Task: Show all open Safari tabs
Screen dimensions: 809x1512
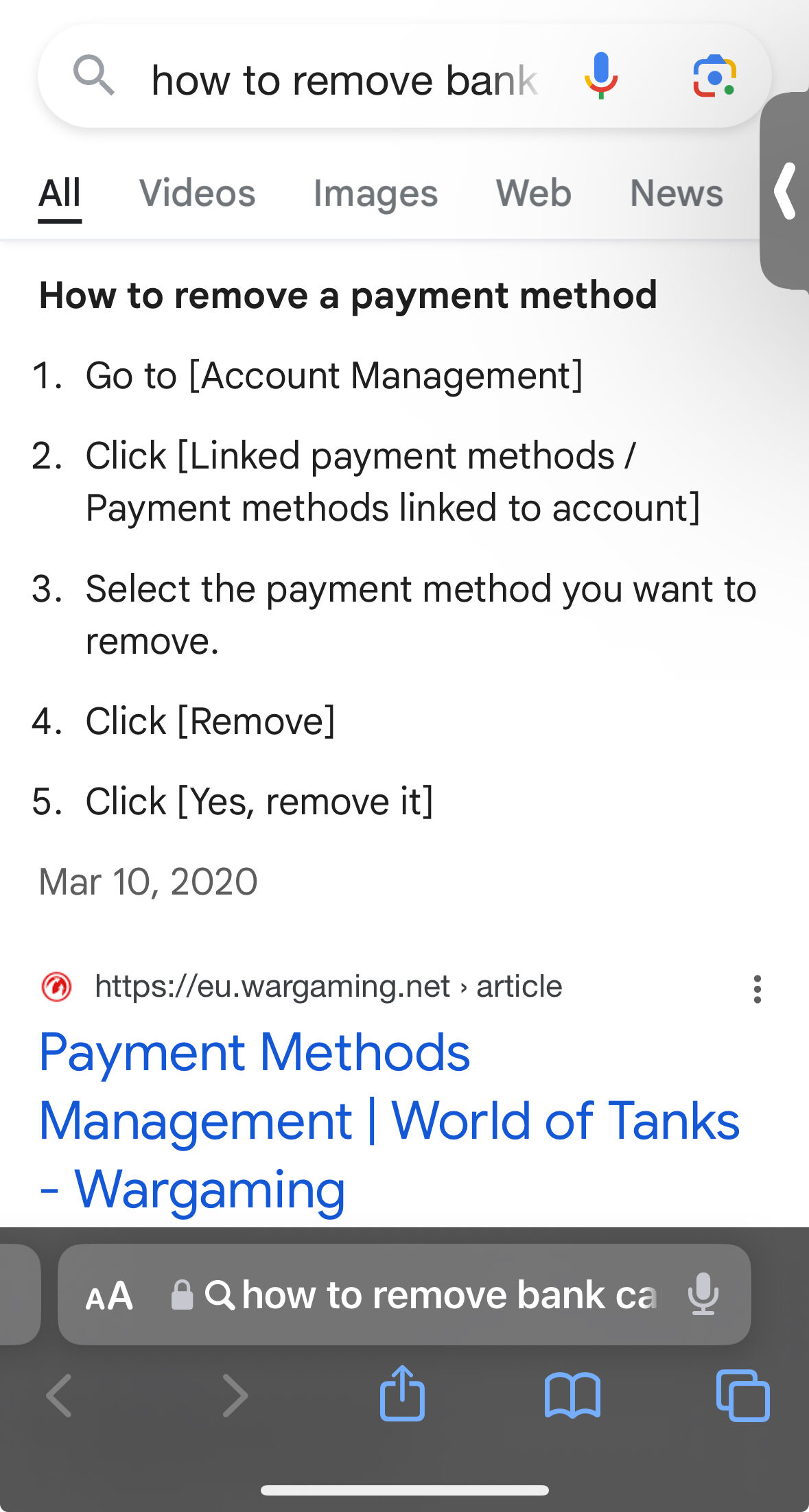Action: click(742, 1395)
